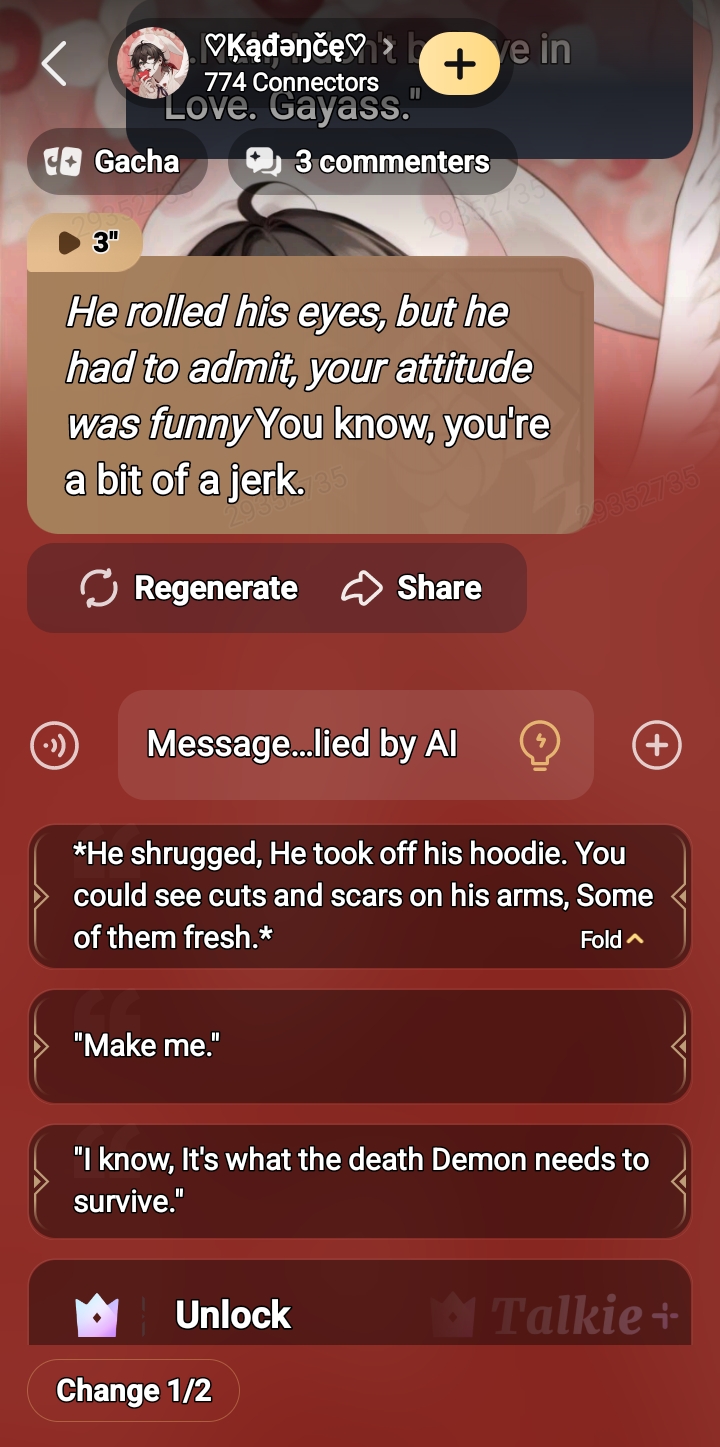The image size is (720, 1447).
Task: Open the voice input icon
Action: [55, 745]
